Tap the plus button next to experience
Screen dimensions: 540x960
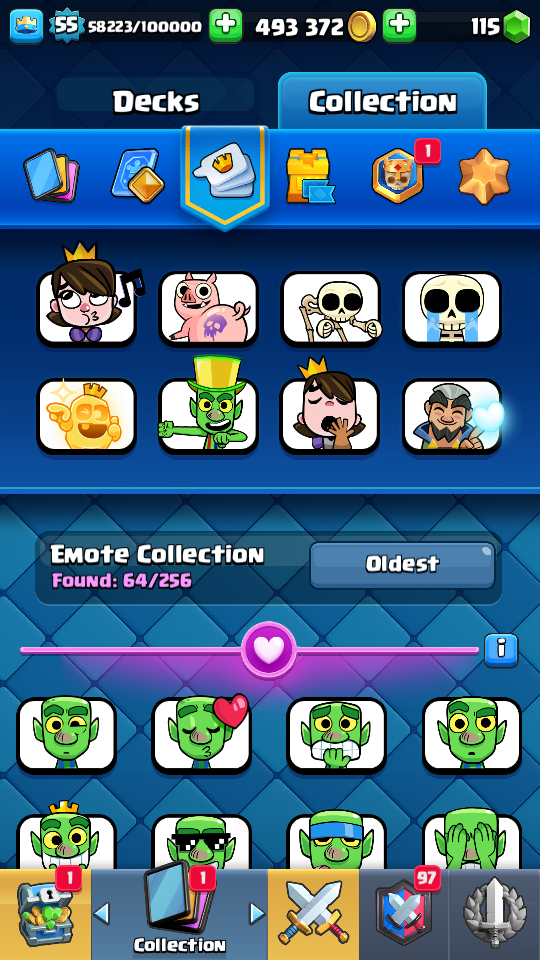226,26
